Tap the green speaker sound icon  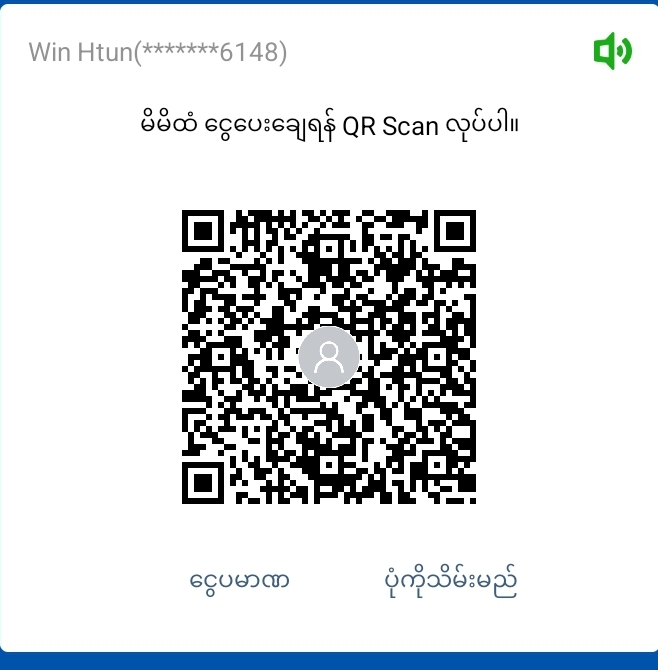click(x=612, y=51)
